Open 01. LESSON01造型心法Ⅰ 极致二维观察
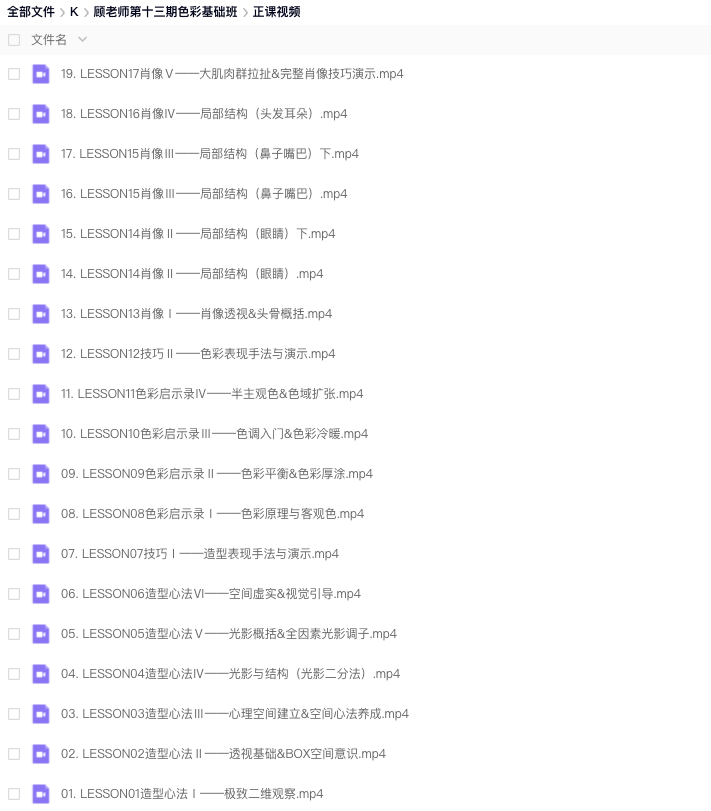 click(x=192, y=794)
